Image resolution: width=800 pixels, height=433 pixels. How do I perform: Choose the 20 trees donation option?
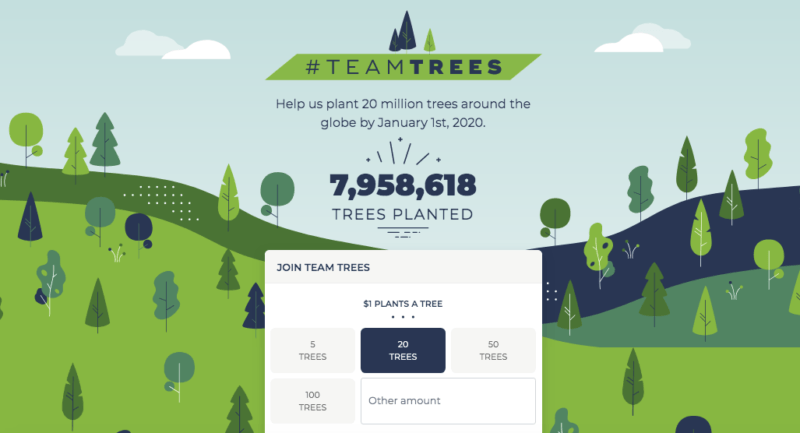[403, 350]
